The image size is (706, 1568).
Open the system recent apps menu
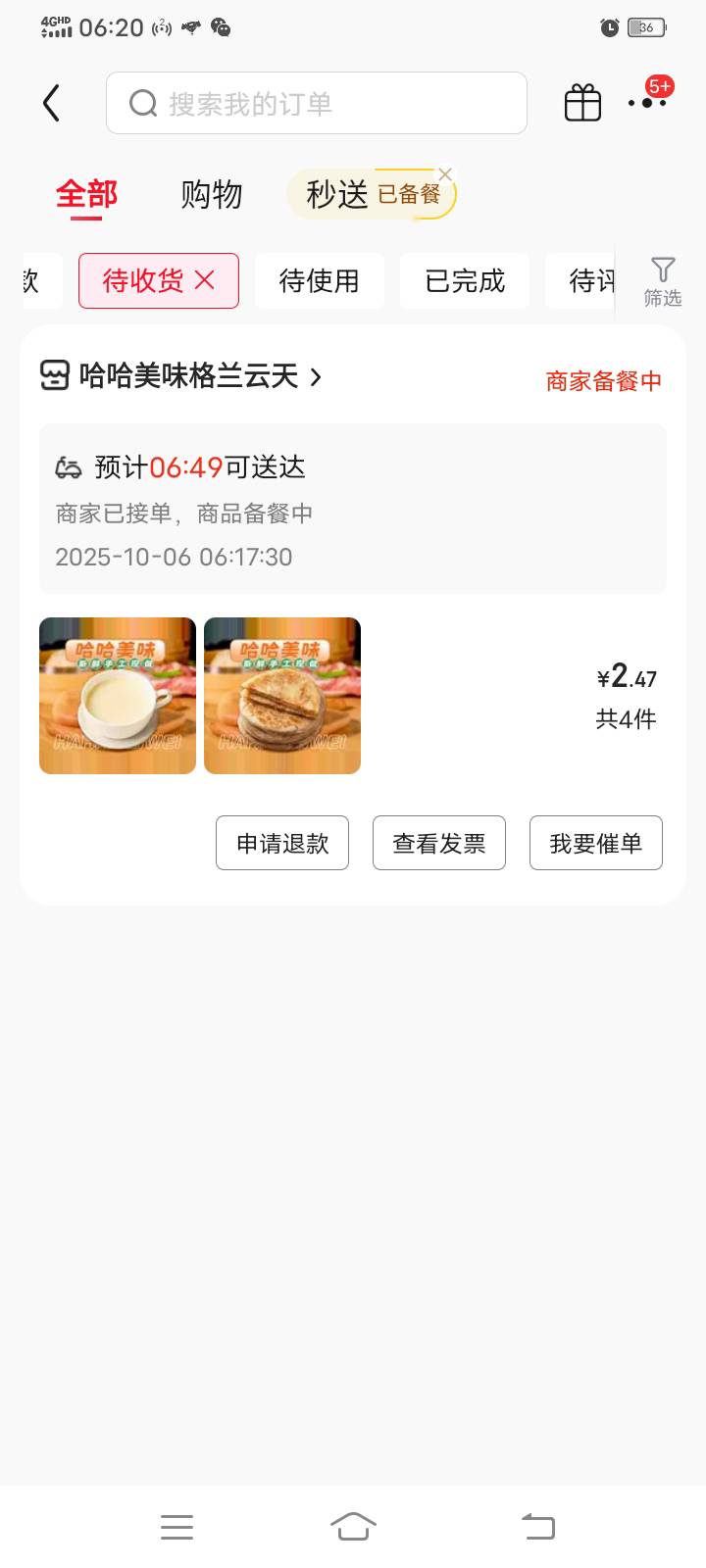(176, 1526)
